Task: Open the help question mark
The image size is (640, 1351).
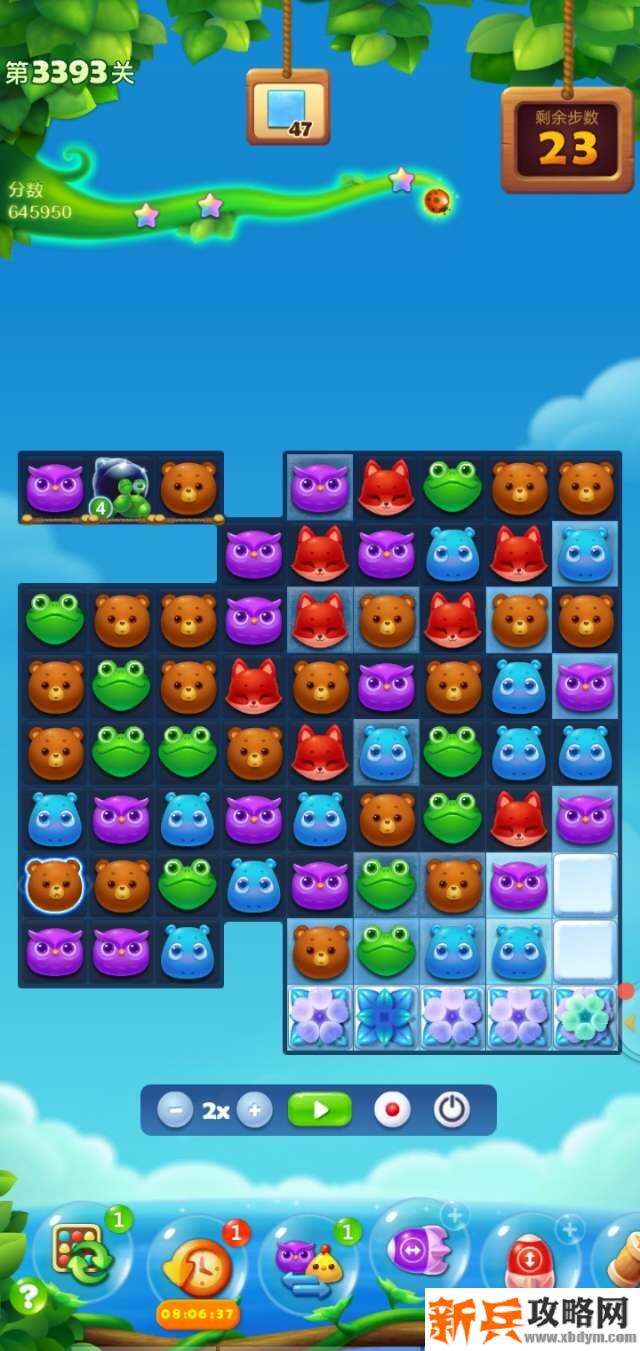Action: [x=28, y=1297]
